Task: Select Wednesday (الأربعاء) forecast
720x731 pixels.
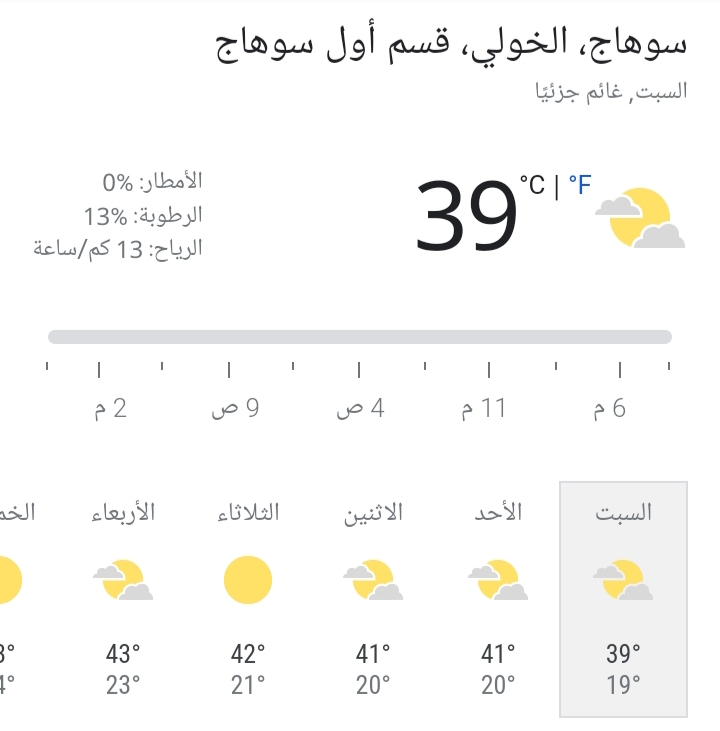Action: pos(123,598)
